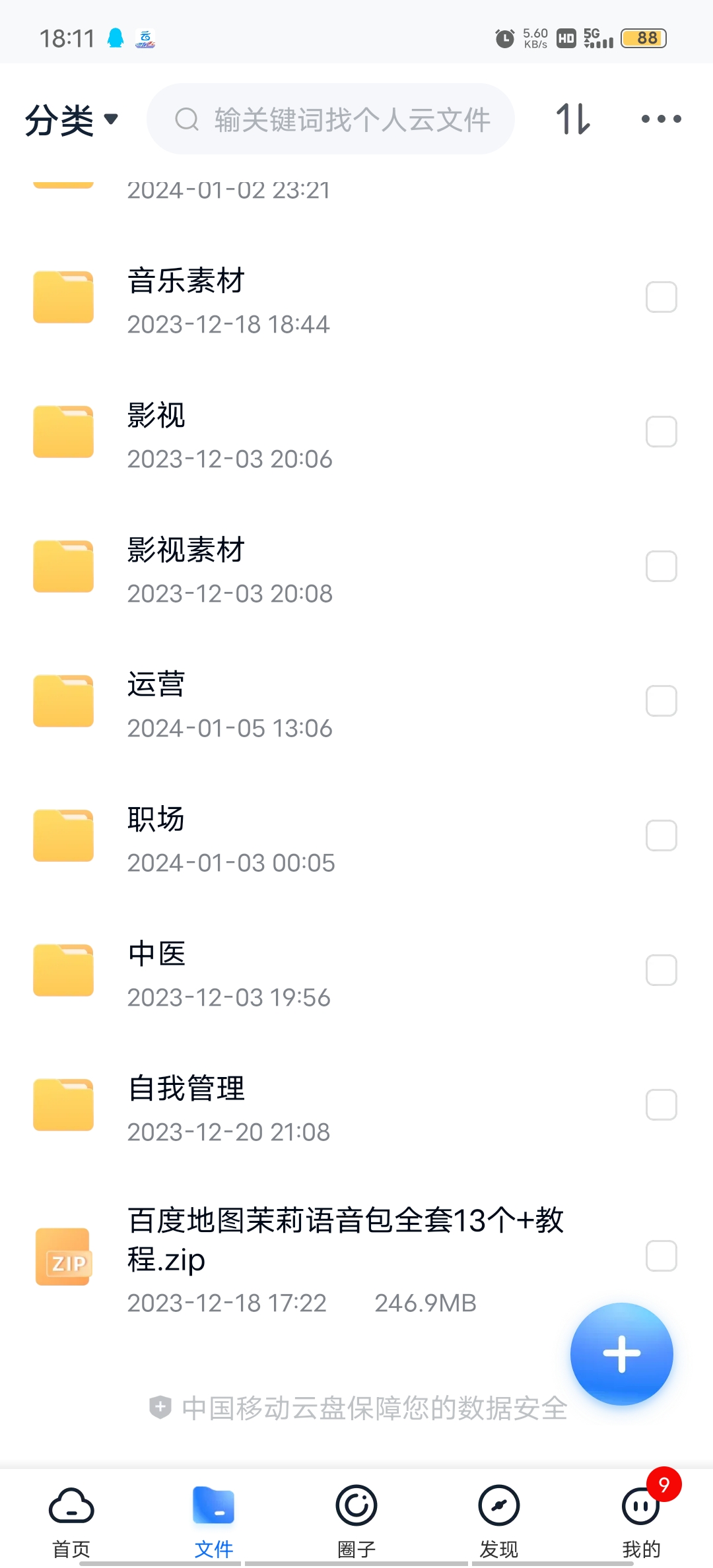
Task: Select the checkbox for 影视 folder
Action: [x=661, y=432]
